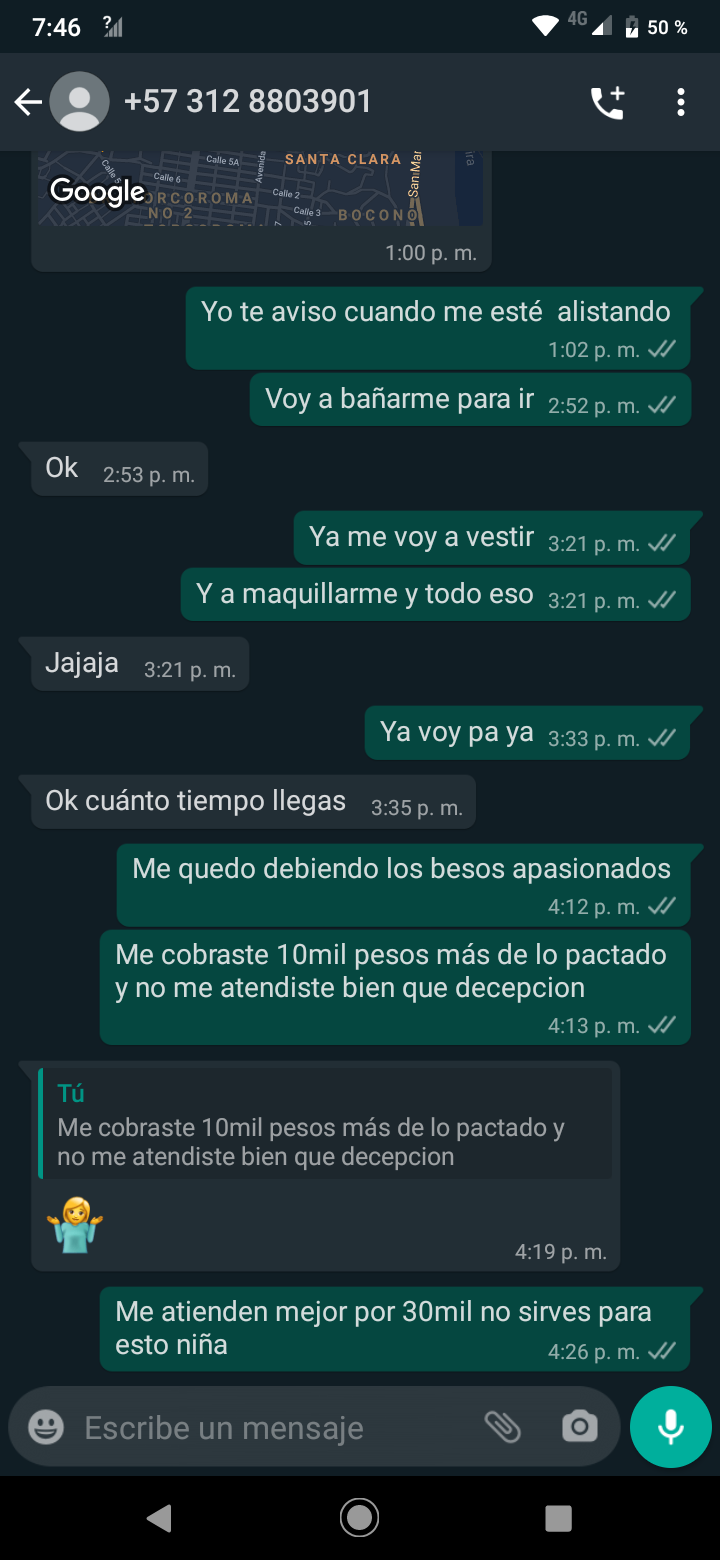Open the overflow menu
Image resolution: width=720 pixels, height=1560 pixels.
coord(680,102)
